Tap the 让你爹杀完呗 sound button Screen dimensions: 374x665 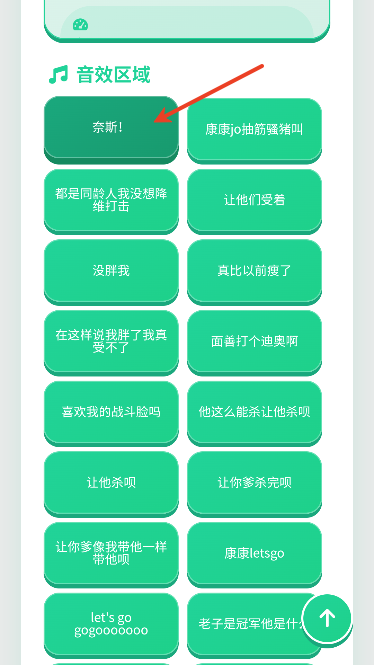pyautogui.click(x=254, y=482)
